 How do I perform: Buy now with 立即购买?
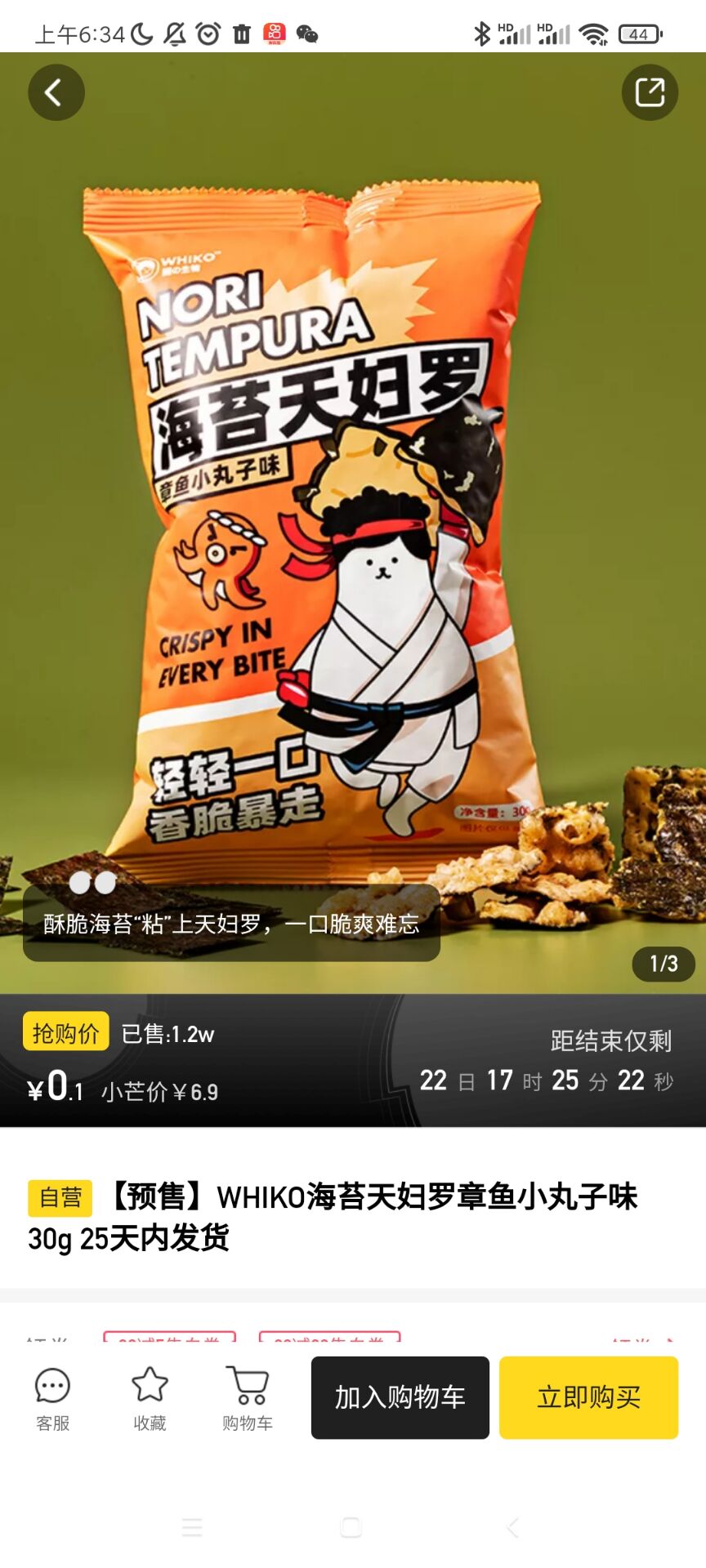coord(588,1397)
